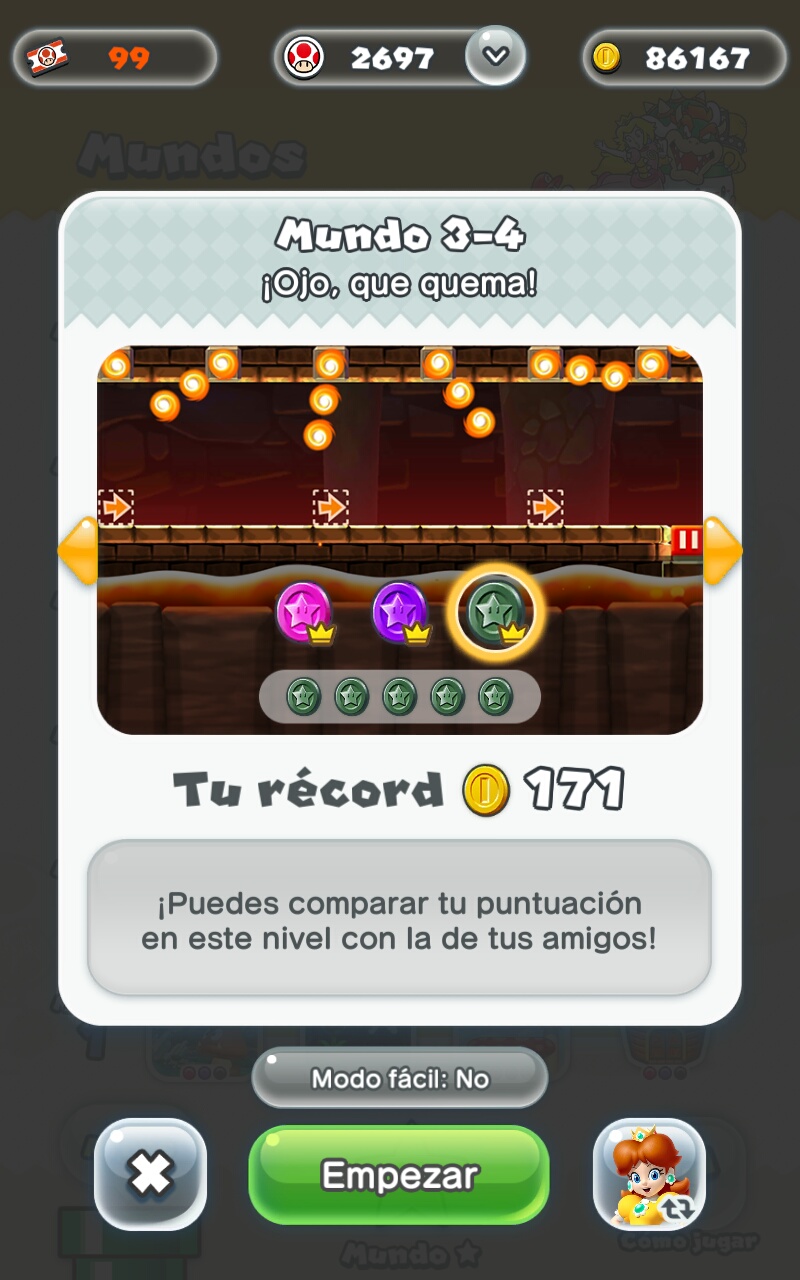Go to the previous level arrow
The height and width of the screenshot is (1280, 800).
click(x=77, y=550)
